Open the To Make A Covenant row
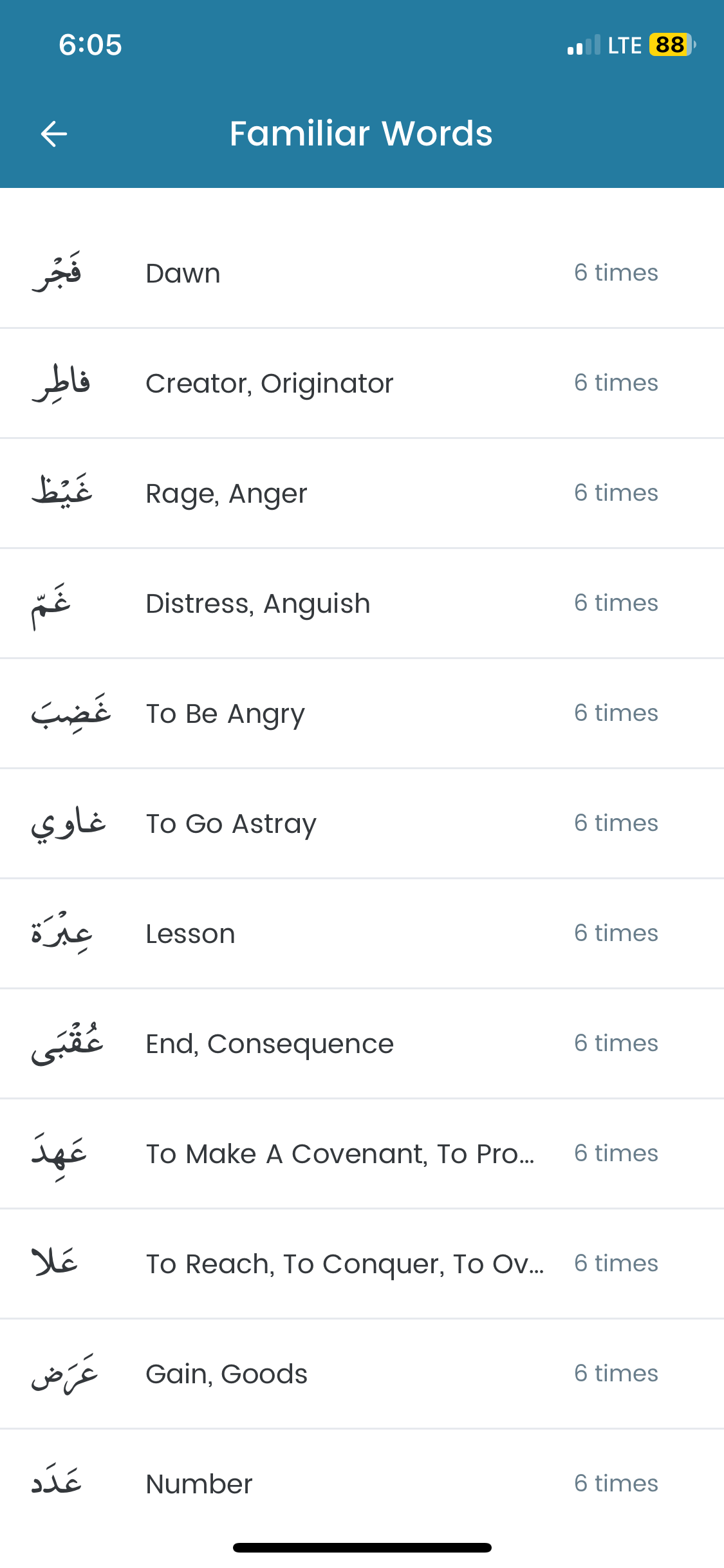This screenshot has height=1568, width=724. coord(362,1154)
